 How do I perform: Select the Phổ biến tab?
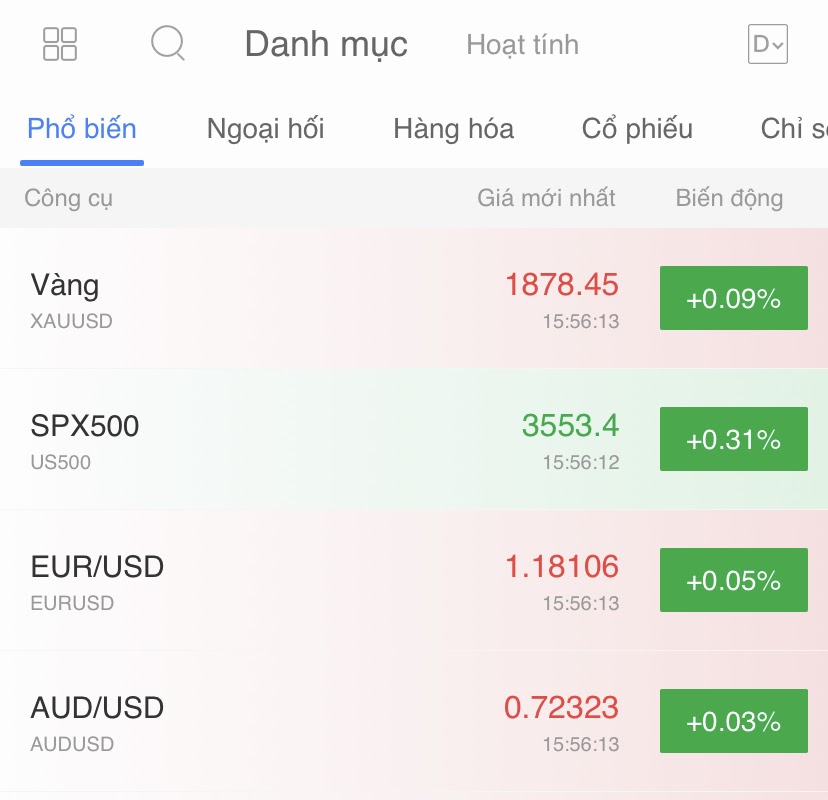pyautogui.click(x=82, y=129)
